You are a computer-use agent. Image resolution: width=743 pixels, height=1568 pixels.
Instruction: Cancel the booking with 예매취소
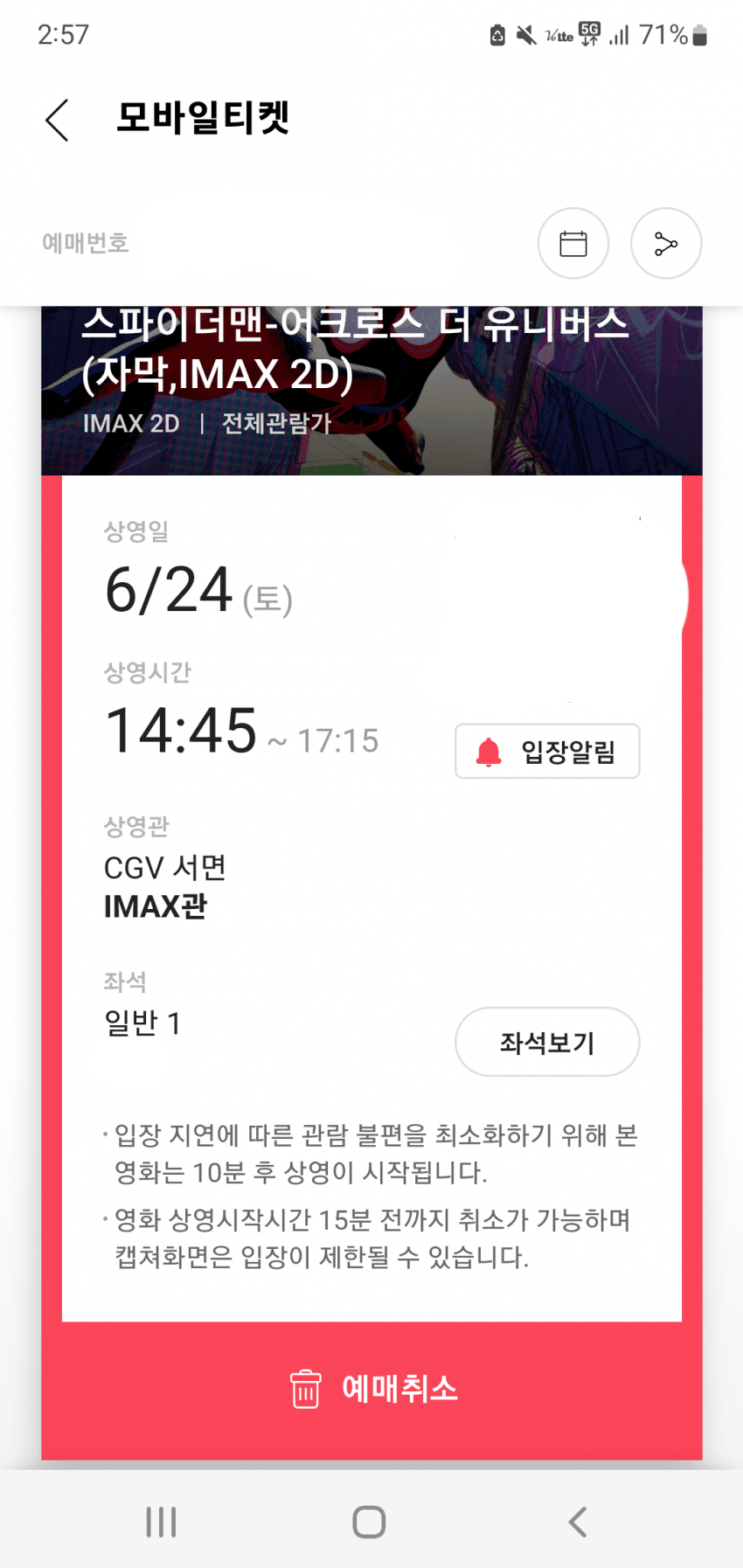tap(372, 1388)
